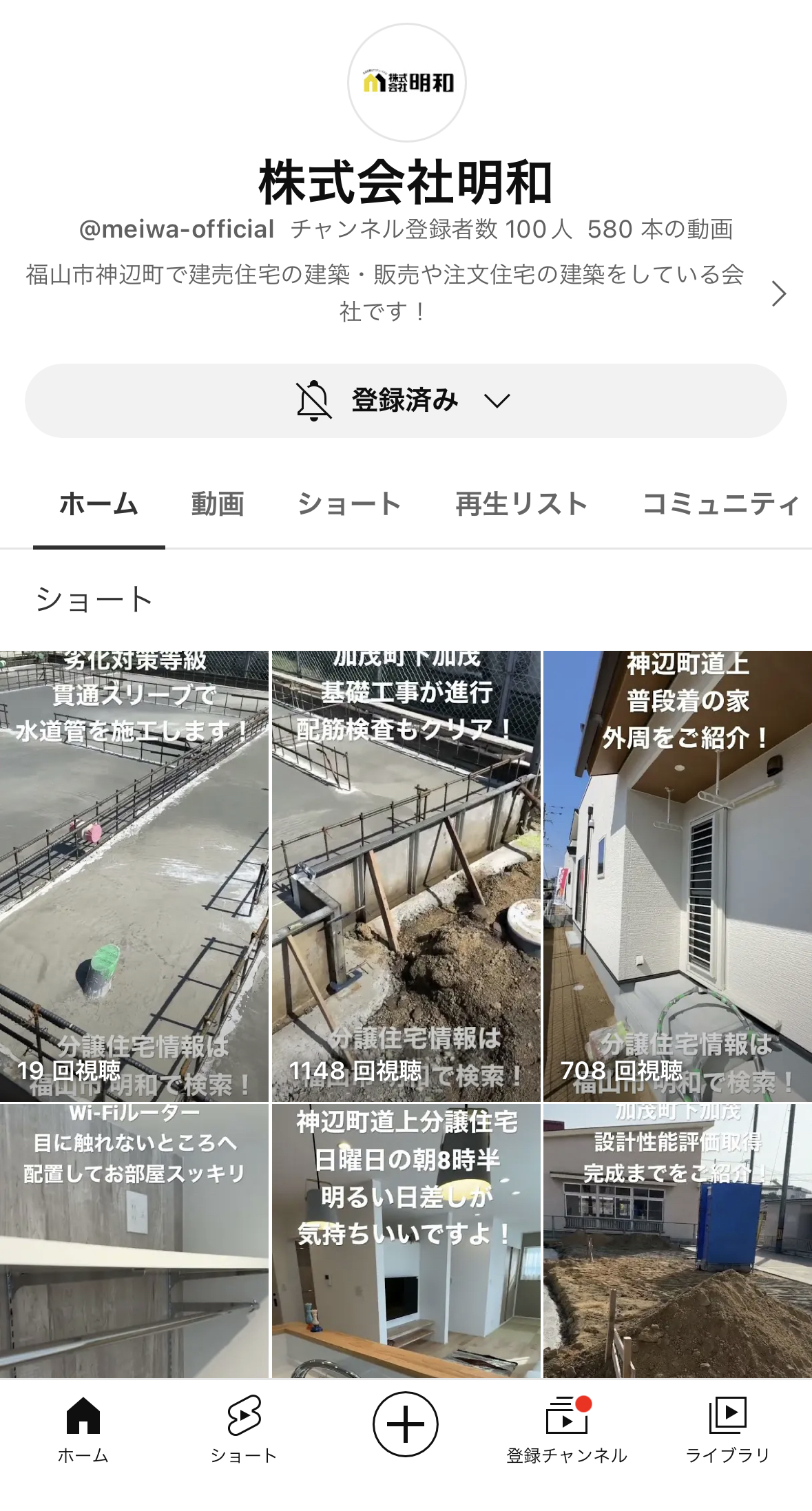This screenshot has width=812, height=1511.
Task: Open ショート in the bottom navigation
Action: coord(244,1428)
